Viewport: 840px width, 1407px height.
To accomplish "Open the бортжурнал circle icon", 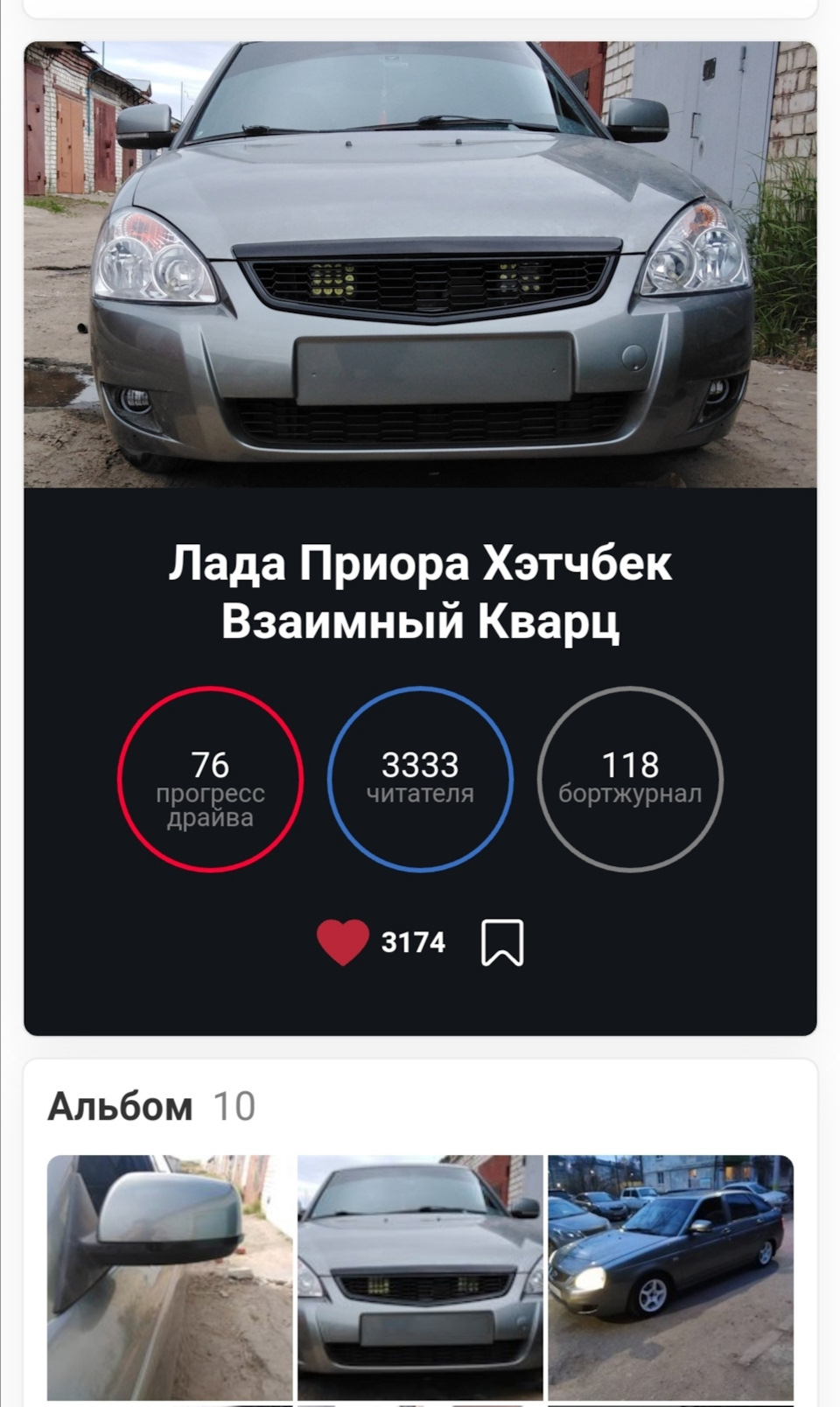I will [631, 780].
